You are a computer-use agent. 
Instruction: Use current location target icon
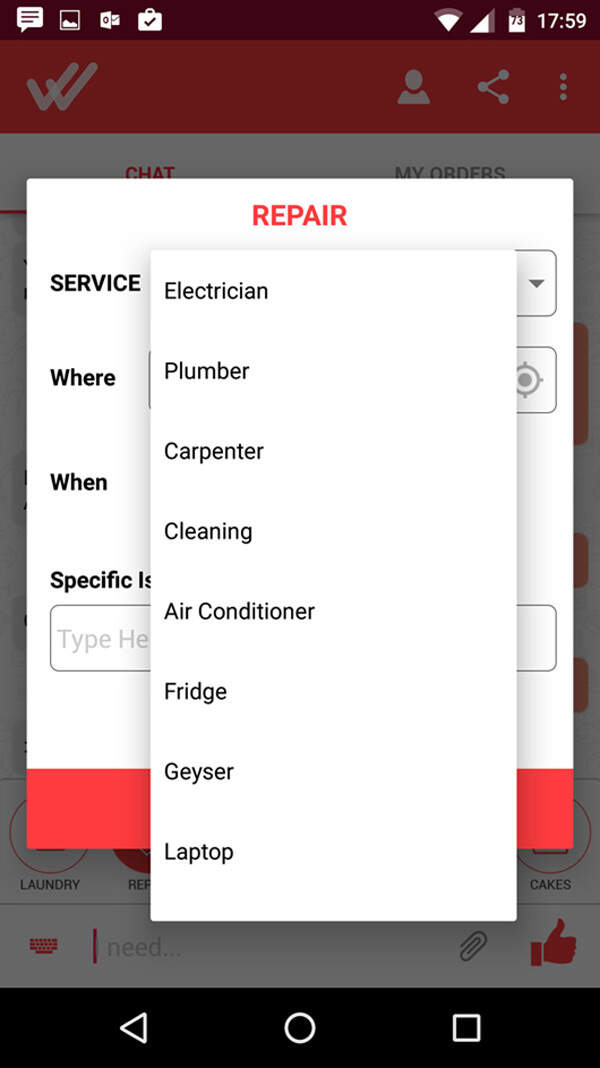526,380
